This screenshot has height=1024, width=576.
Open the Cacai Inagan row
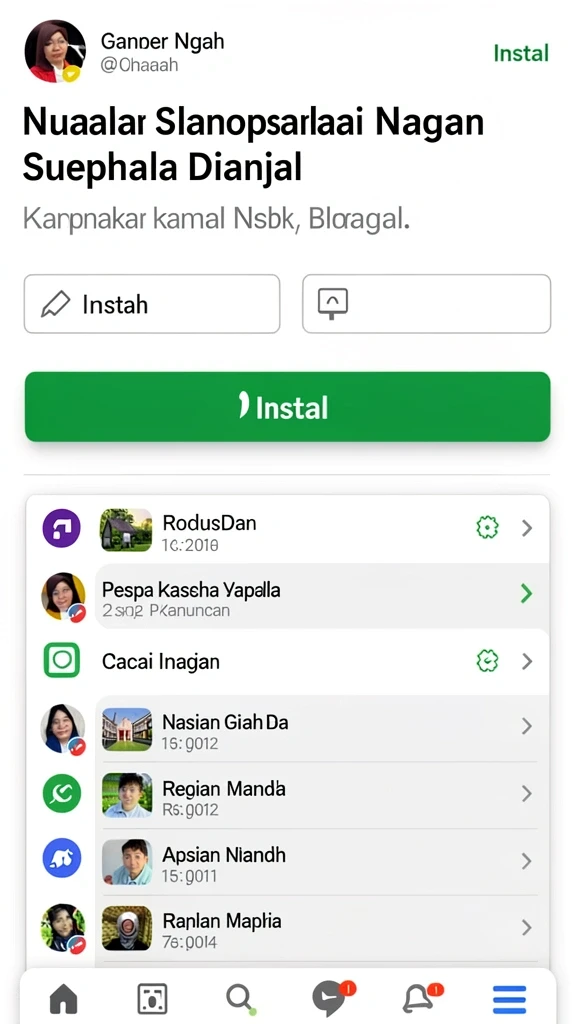[x=287, y=662]
